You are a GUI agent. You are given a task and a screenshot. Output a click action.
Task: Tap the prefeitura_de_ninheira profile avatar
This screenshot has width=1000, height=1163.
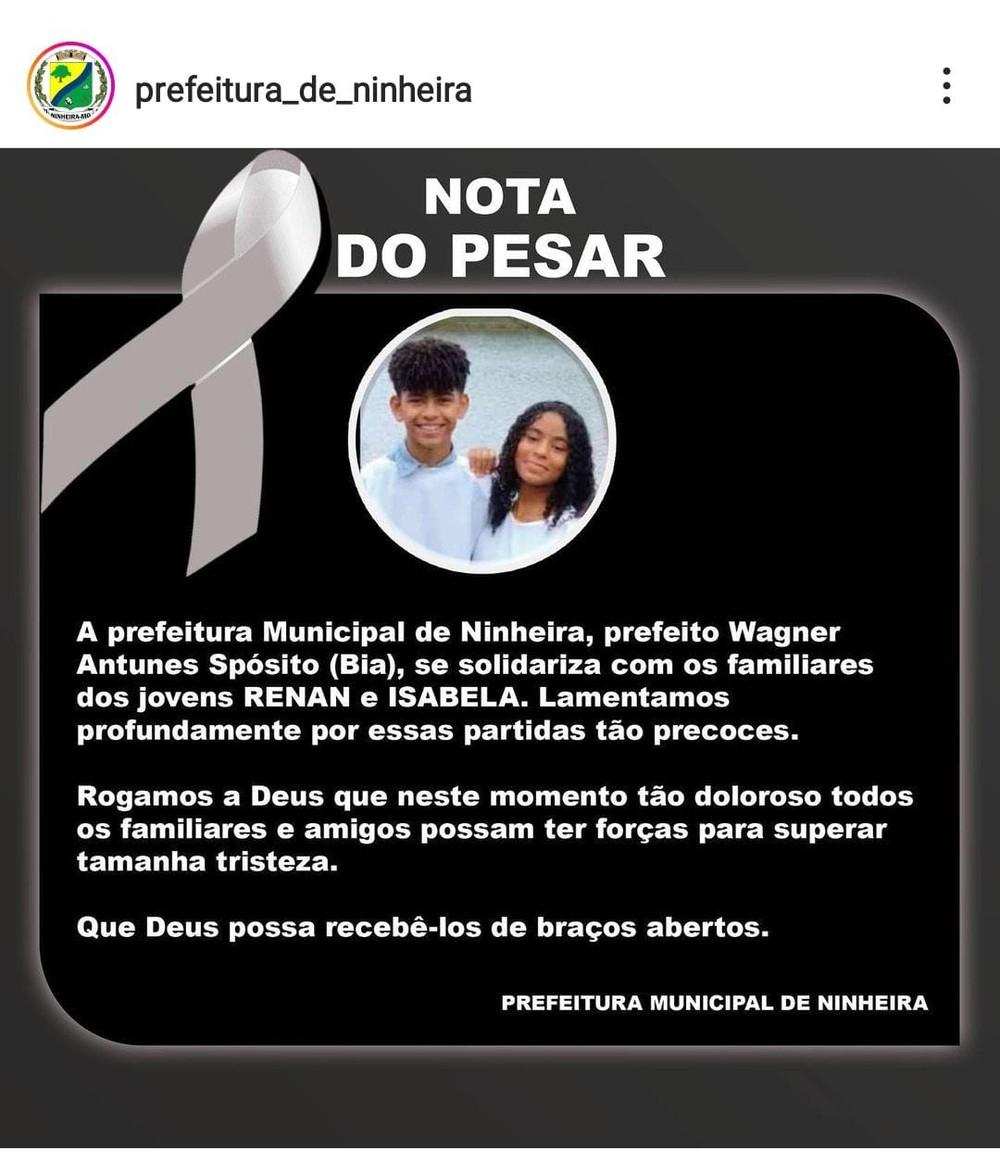(70, 86)
